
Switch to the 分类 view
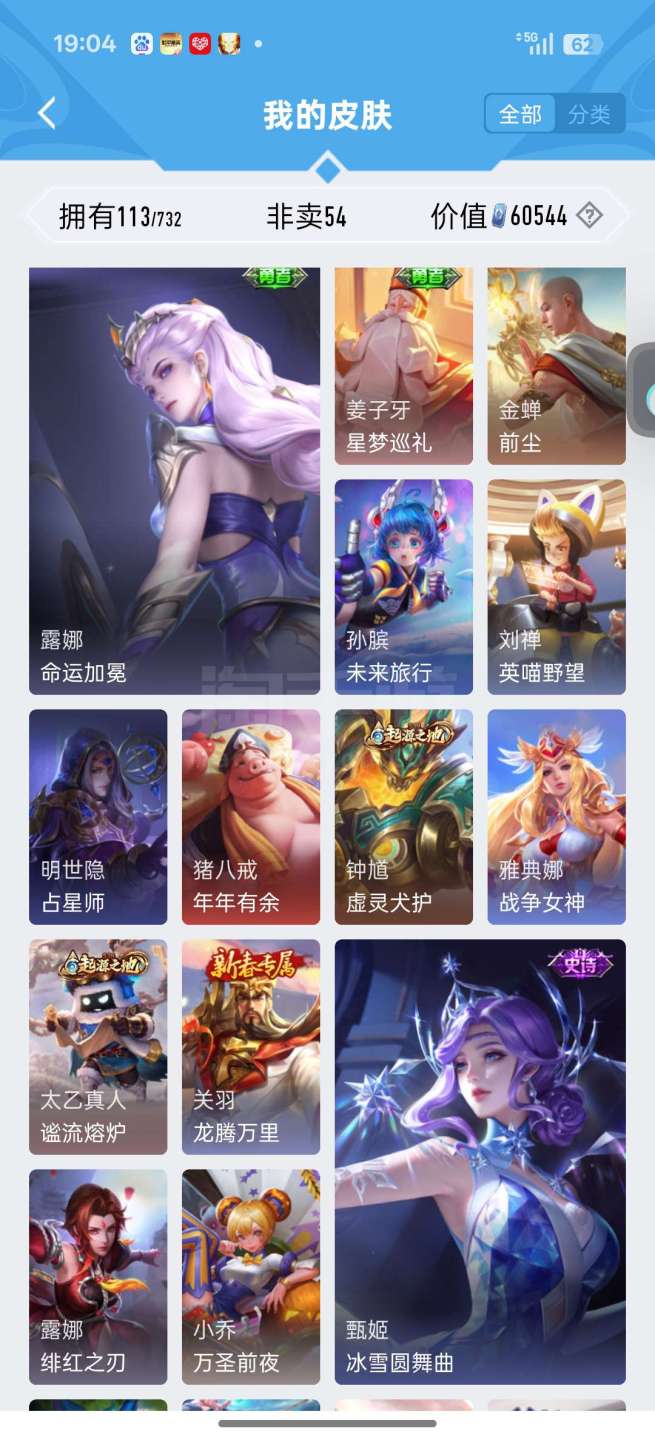click(x=589, y=114)
